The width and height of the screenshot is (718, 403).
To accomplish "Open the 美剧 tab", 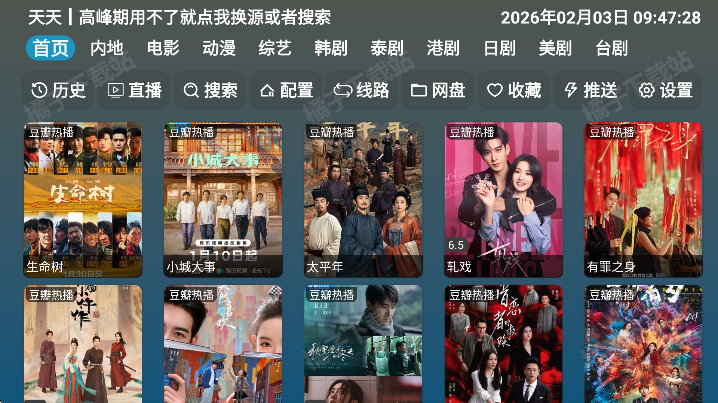I will [554, 48].
